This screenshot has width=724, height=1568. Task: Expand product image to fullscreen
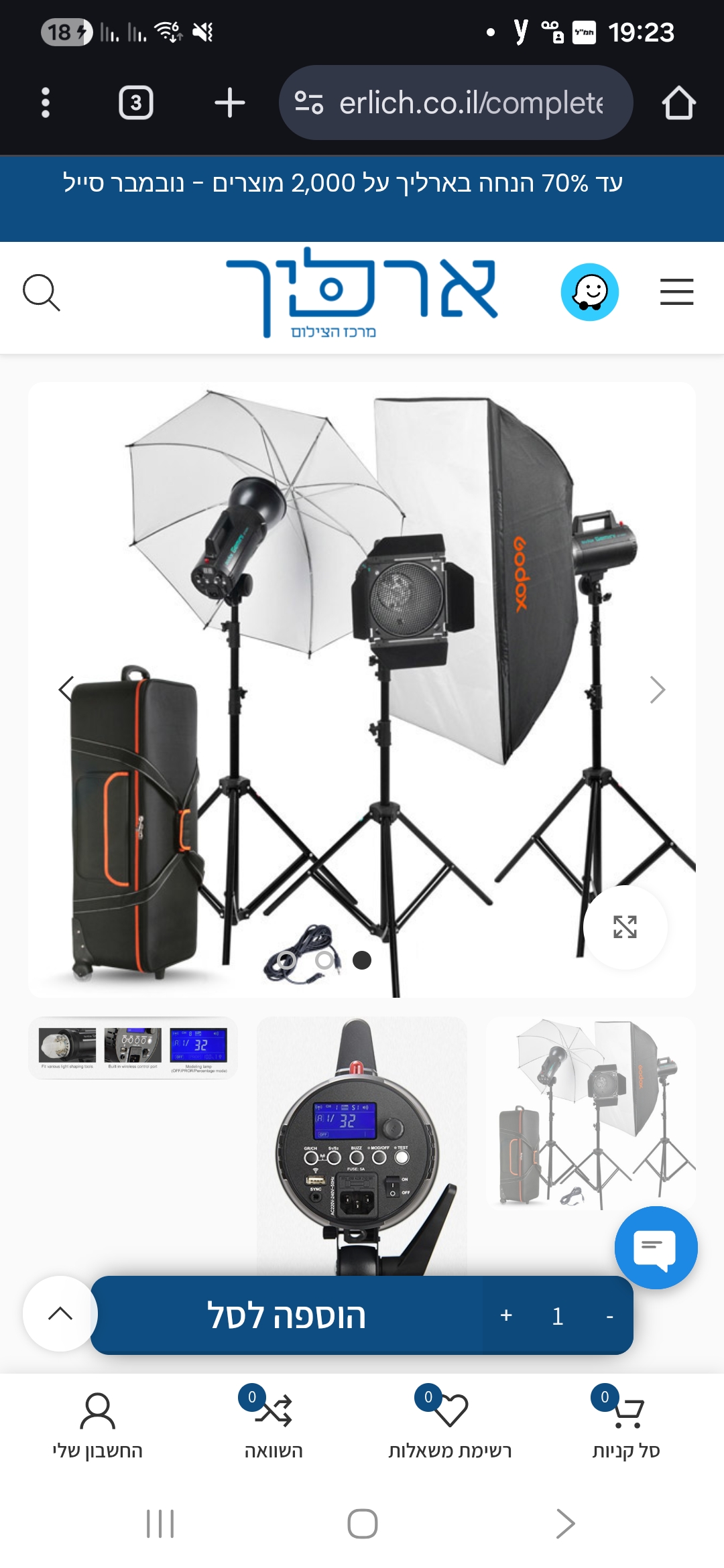625,927
